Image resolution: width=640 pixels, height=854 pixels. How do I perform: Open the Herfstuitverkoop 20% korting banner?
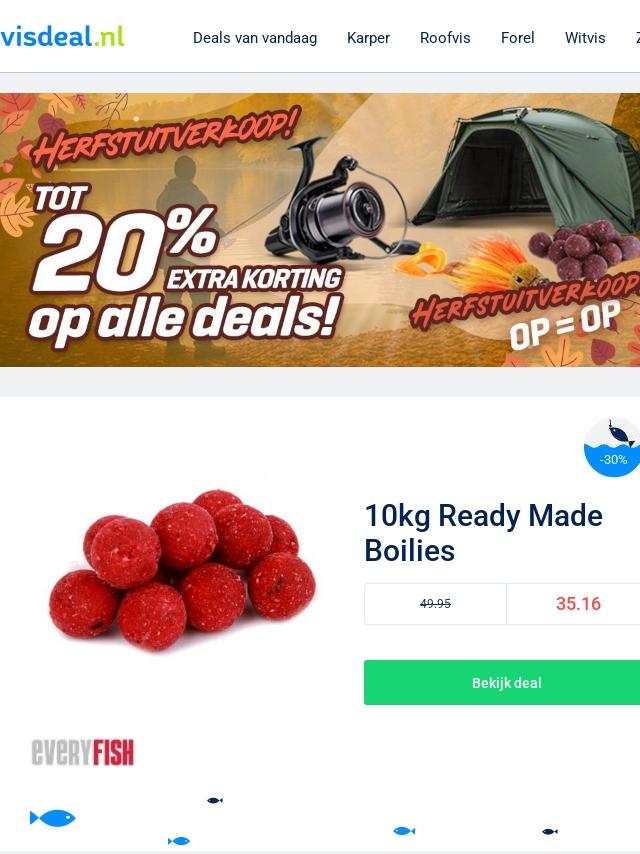tap(320, 230)
